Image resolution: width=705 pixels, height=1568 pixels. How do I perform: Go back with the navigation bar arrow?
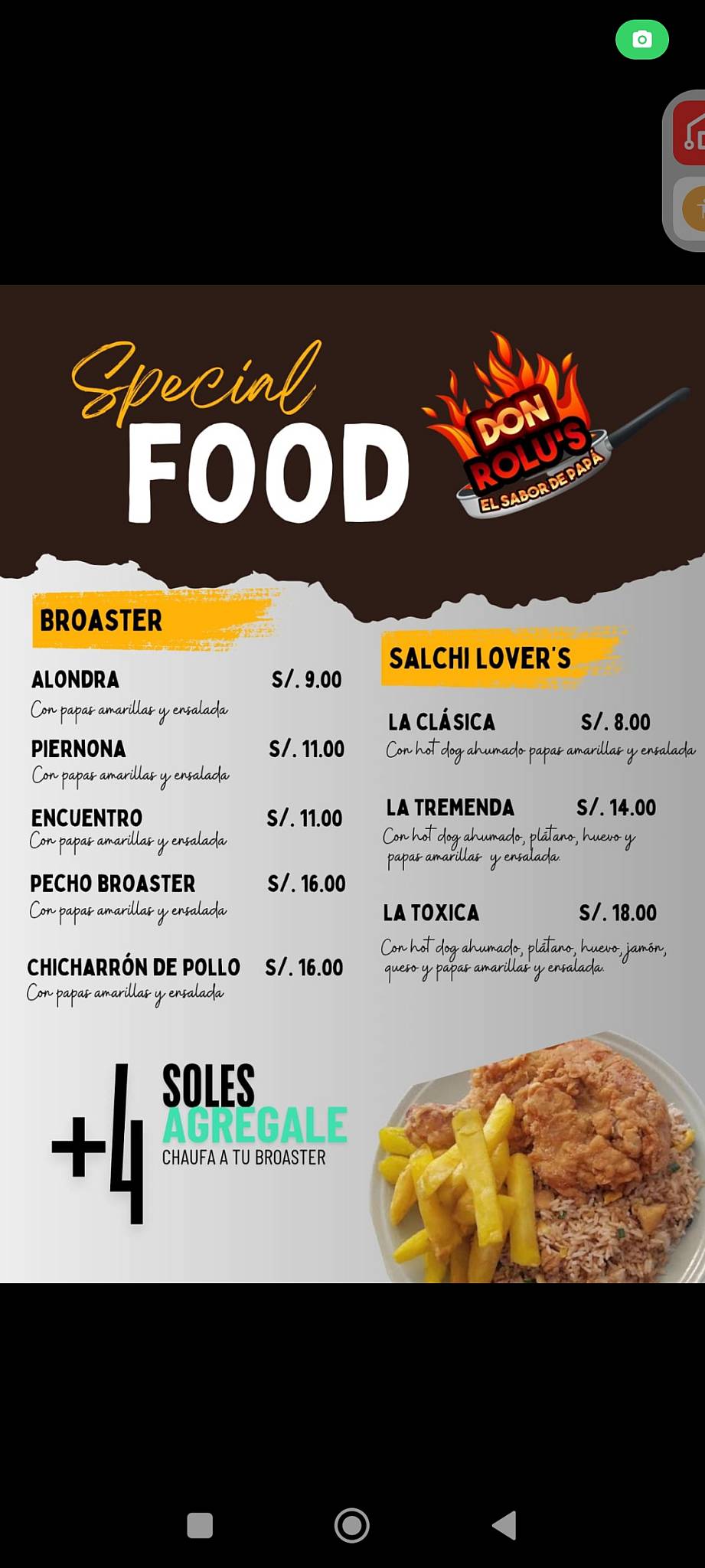point(504,1525)
